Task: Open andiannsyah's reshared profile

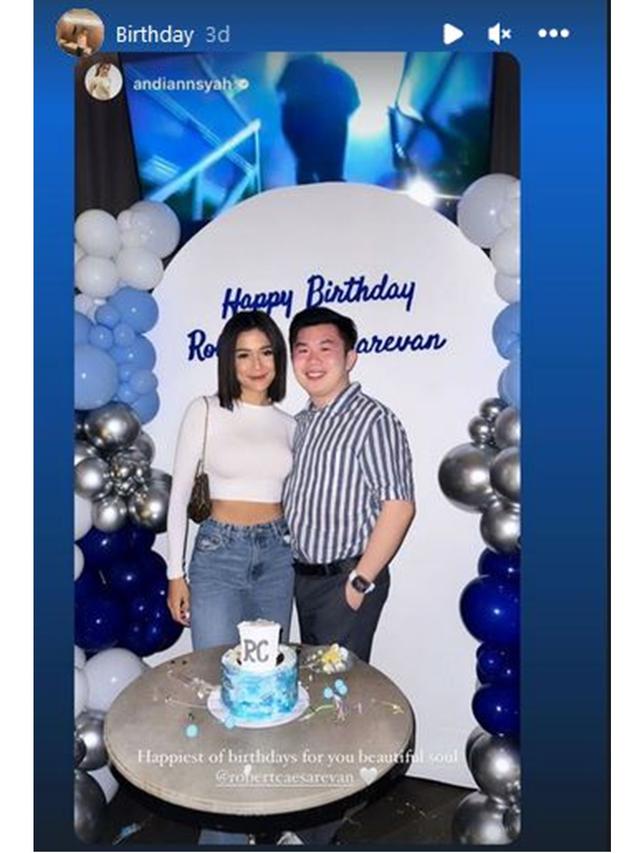Action: click(189, 85)
